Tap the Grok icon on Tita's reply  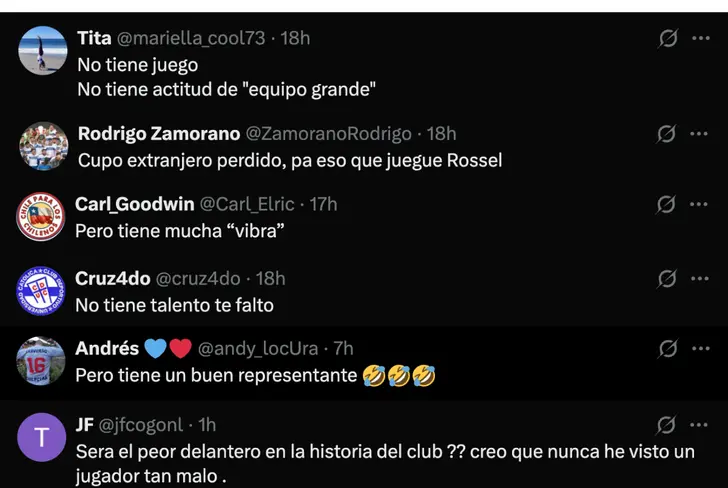point(667,38)
